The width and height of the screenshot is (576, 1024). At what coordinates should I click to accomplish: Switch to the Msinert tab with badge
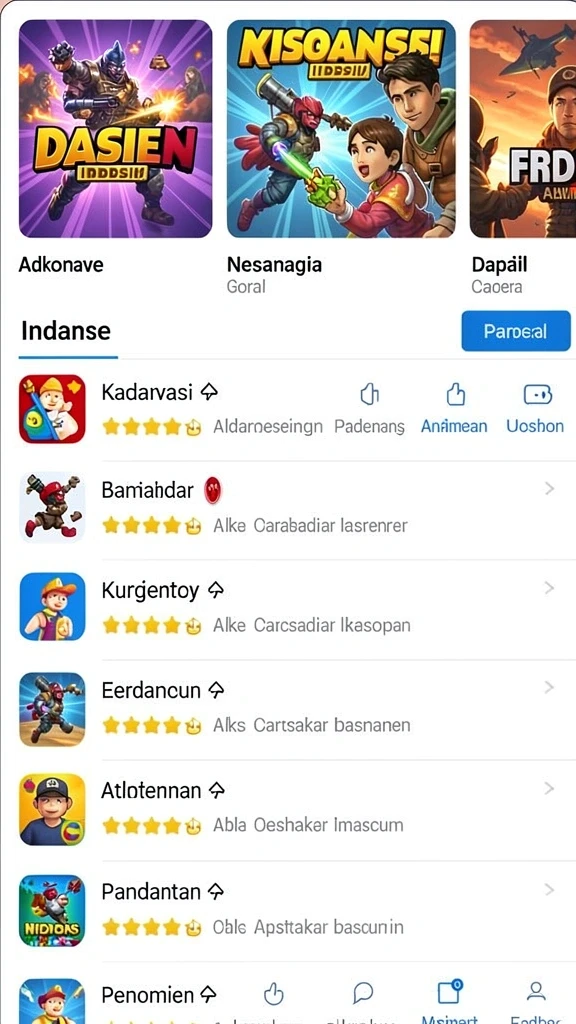(449, 993)
